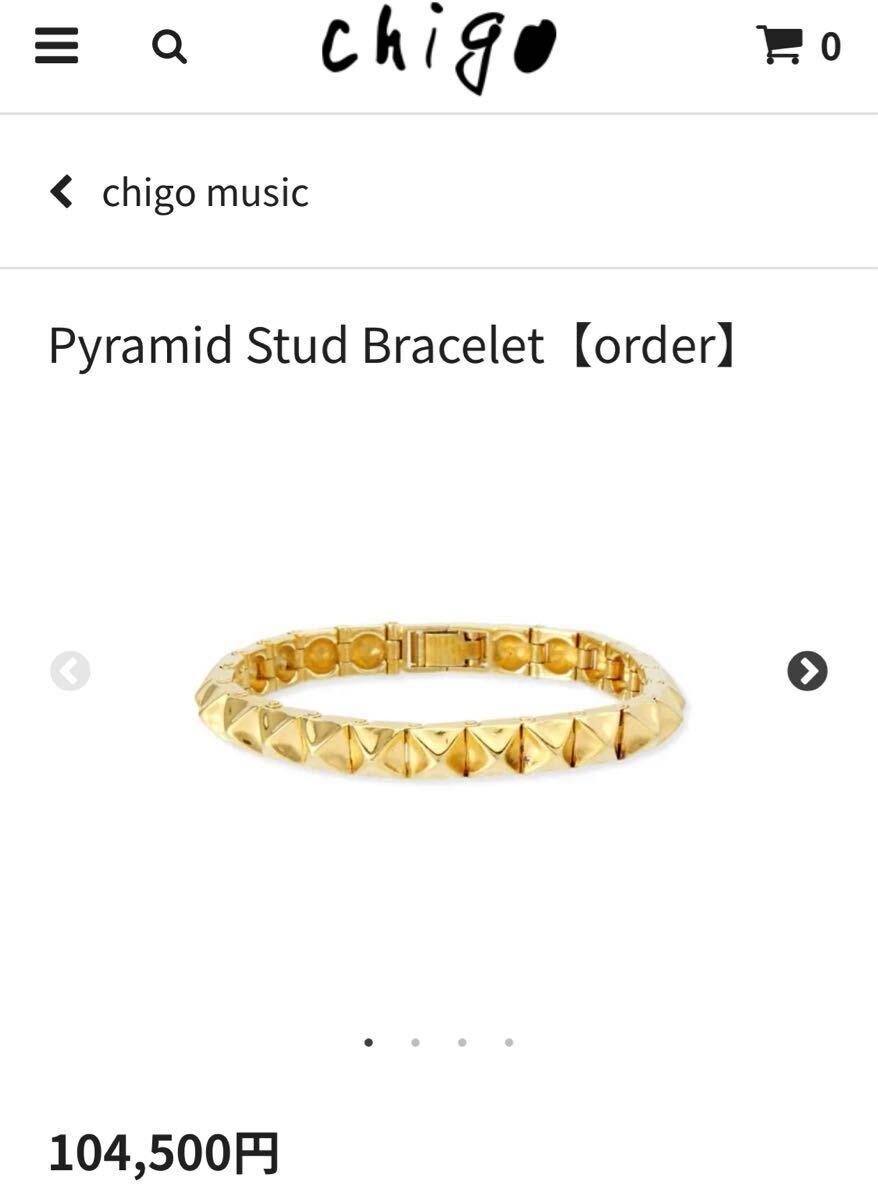Select the second image dot
878x1200 pixels.
[x=415, y=1042]
